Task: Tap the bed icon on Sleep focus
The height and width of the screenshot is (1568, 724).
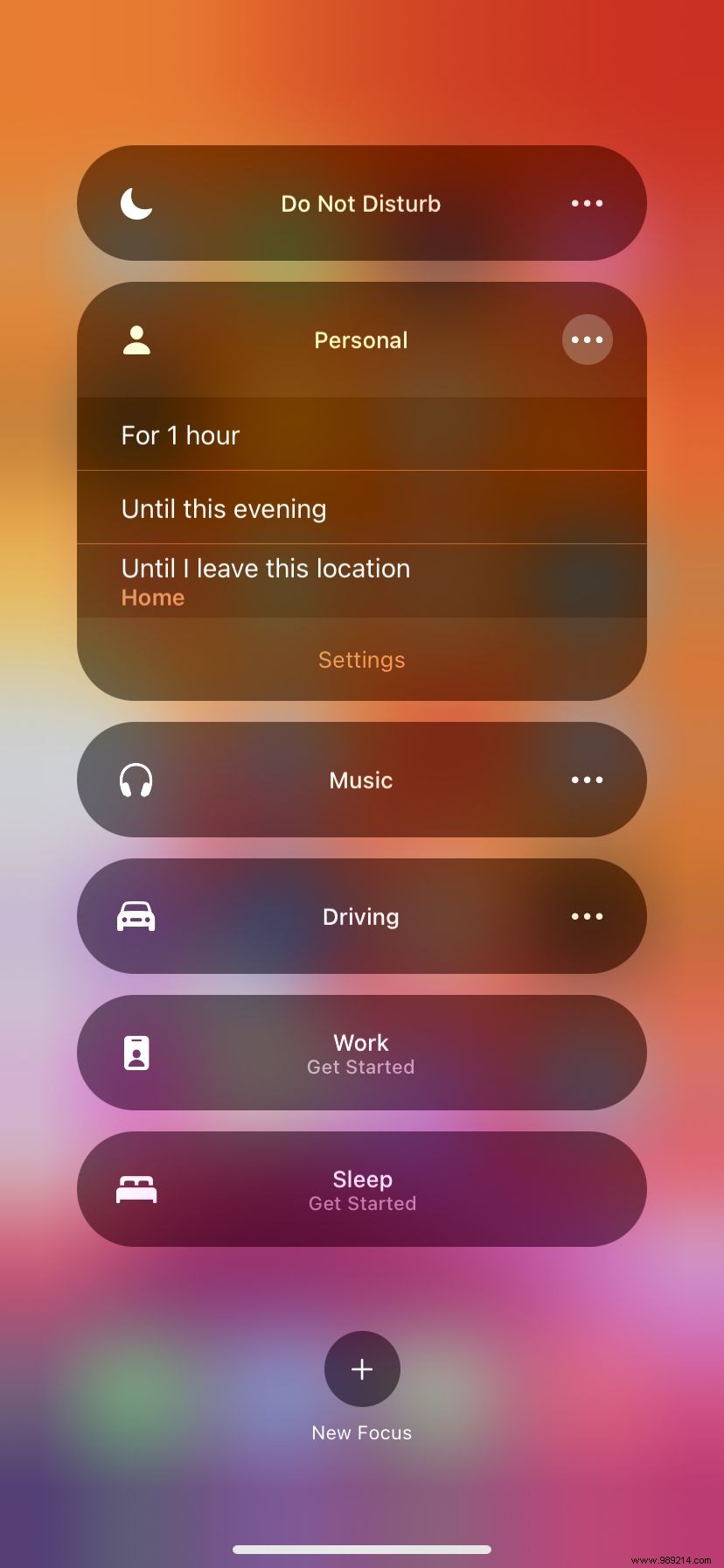Action: point(136,1188)
